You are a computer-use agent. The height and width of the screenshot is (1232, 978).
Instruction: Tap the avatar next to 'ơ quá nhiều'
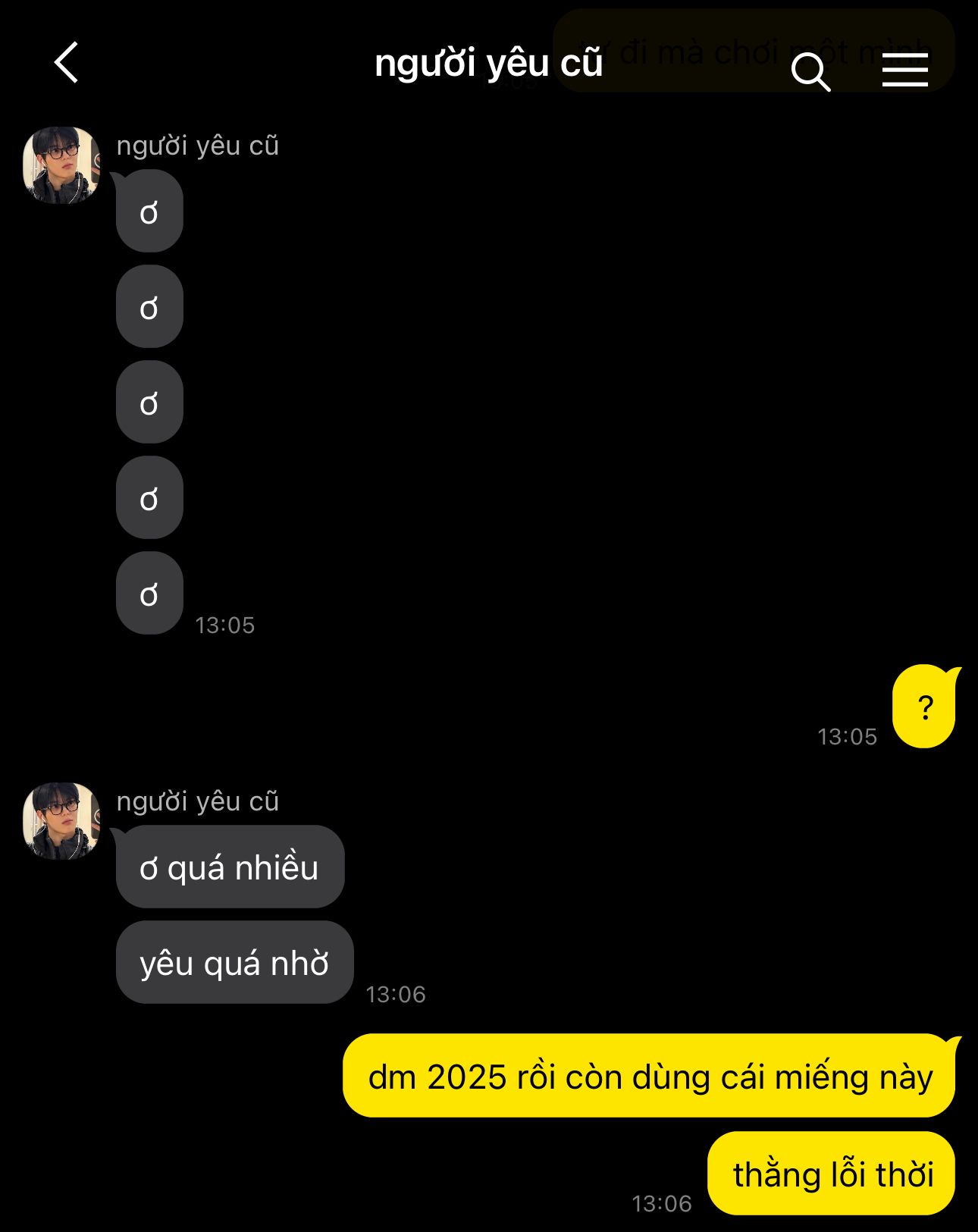click(x=61, y=820)
